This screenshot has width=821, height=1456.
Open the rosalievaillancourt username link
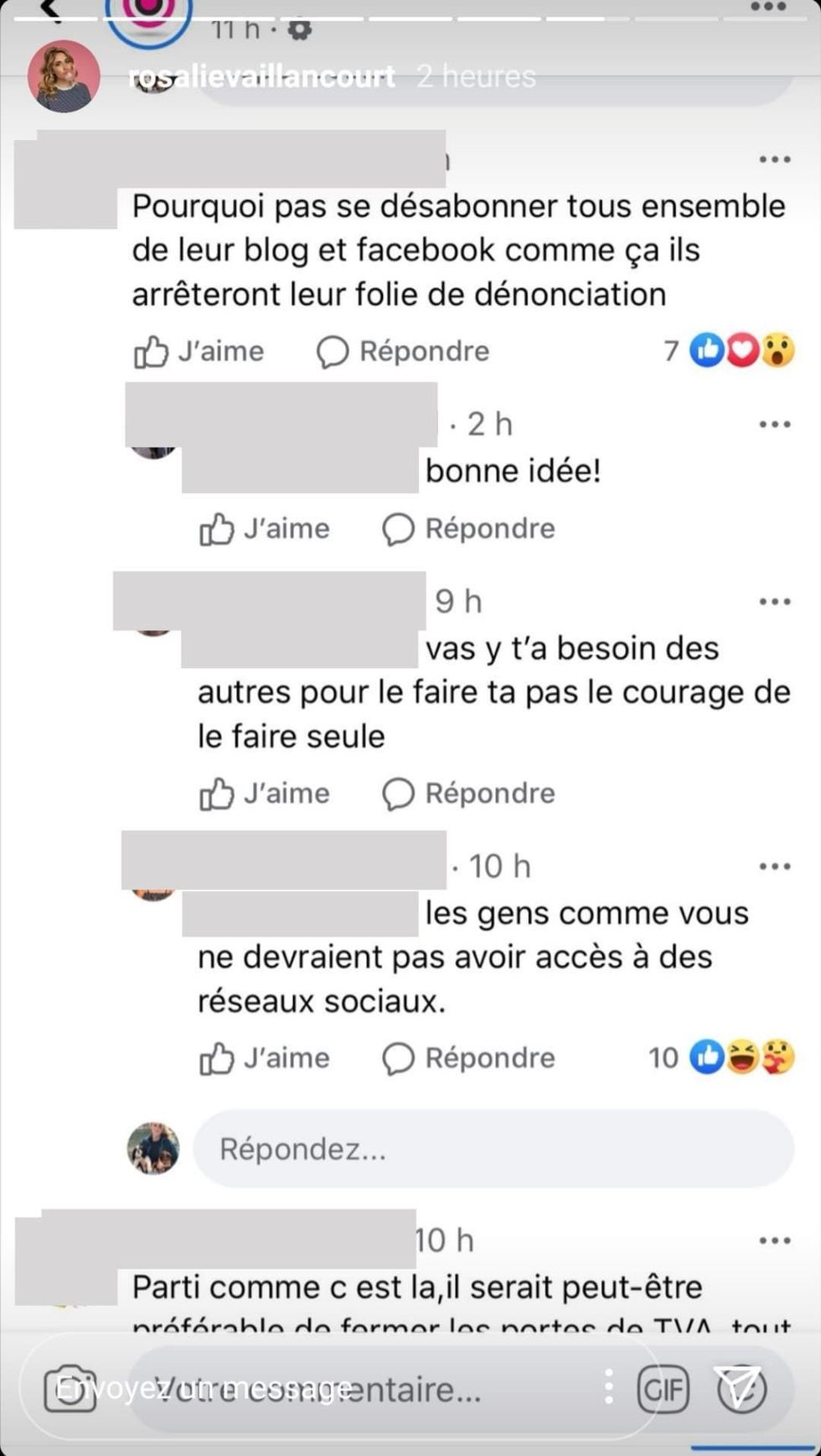click(261, 76)
